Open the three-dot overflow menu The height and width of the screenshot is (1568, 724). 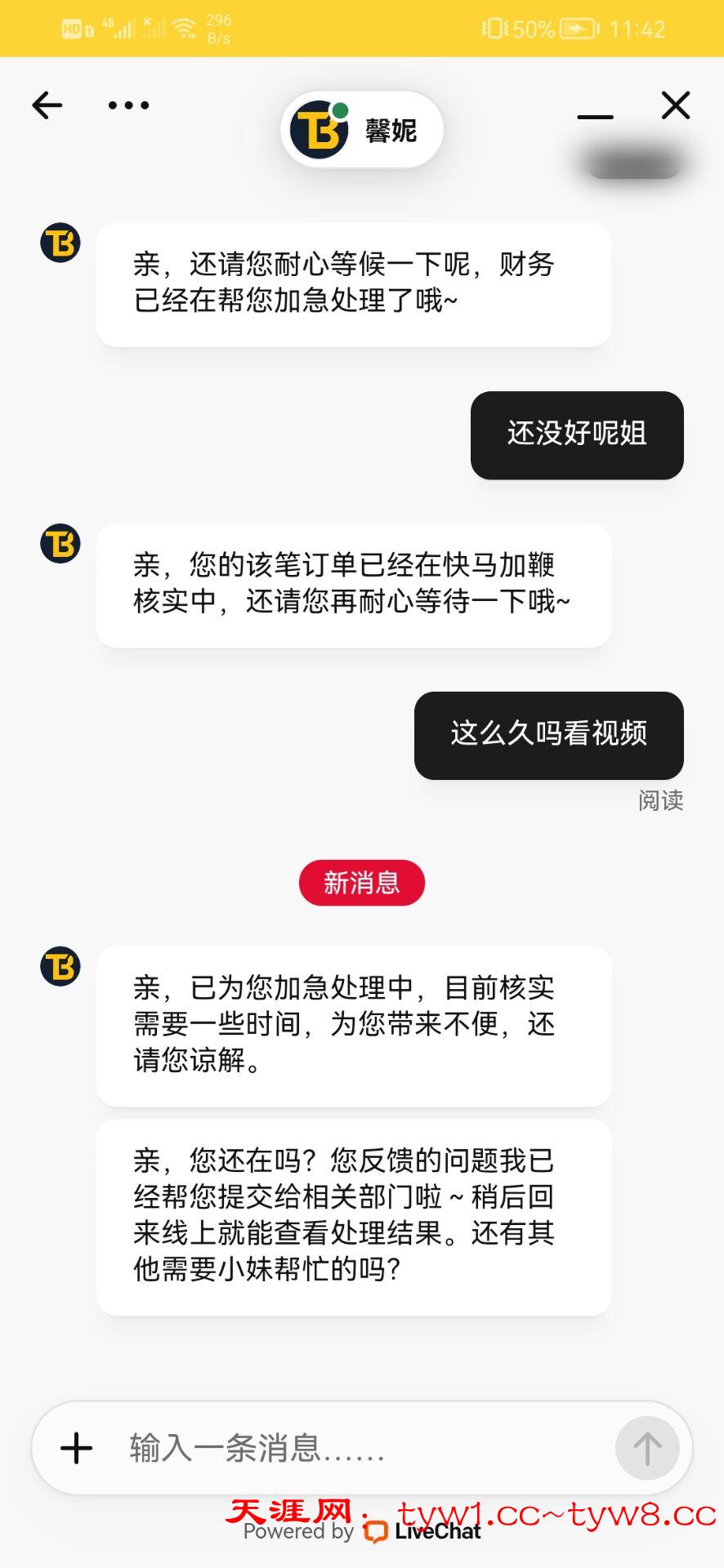[x=128, y=105]
